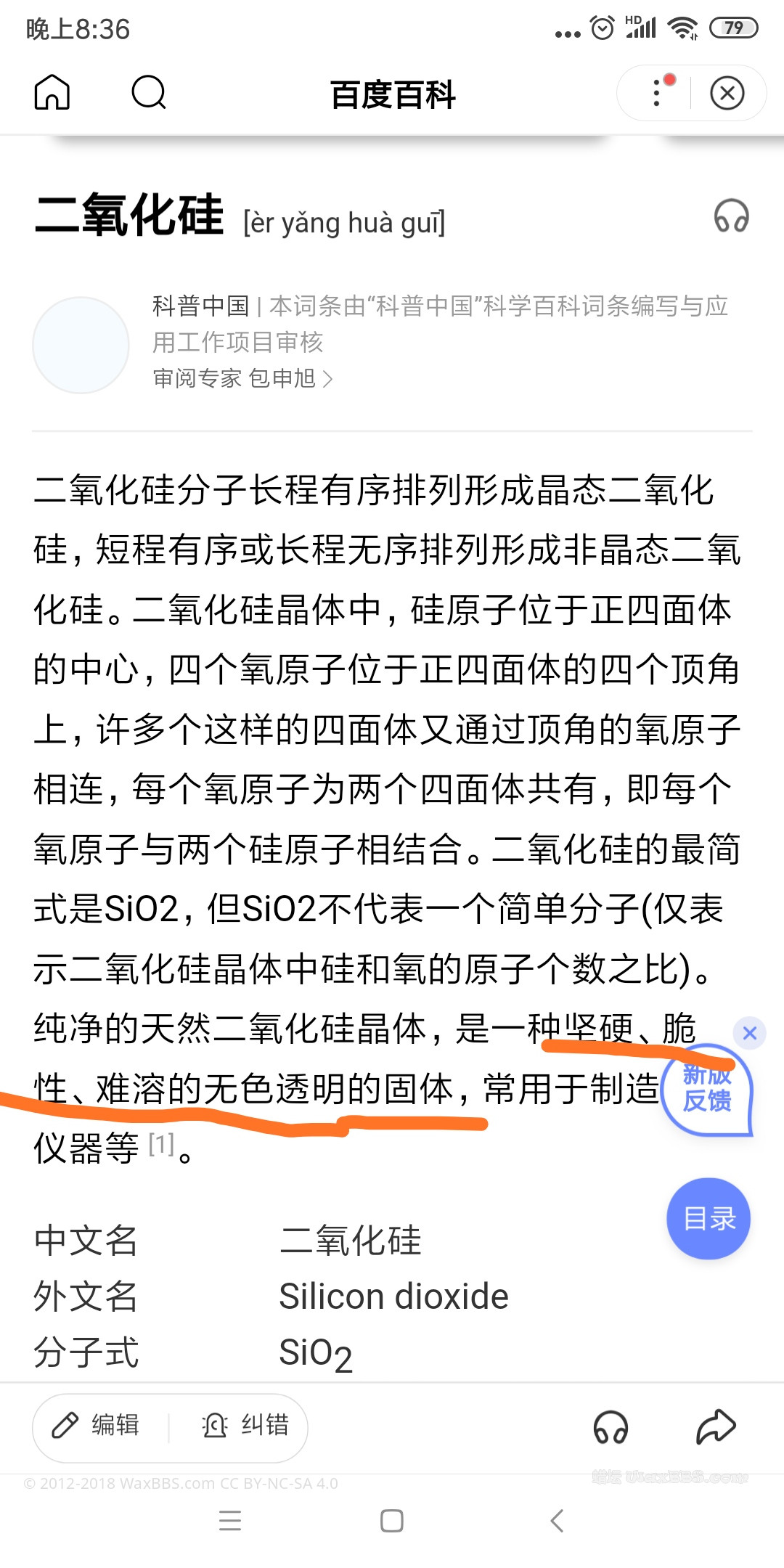Tap 编辑 to edit this entry
Viewport: 784px width, 1568px height.
(x=97, y=1426)
